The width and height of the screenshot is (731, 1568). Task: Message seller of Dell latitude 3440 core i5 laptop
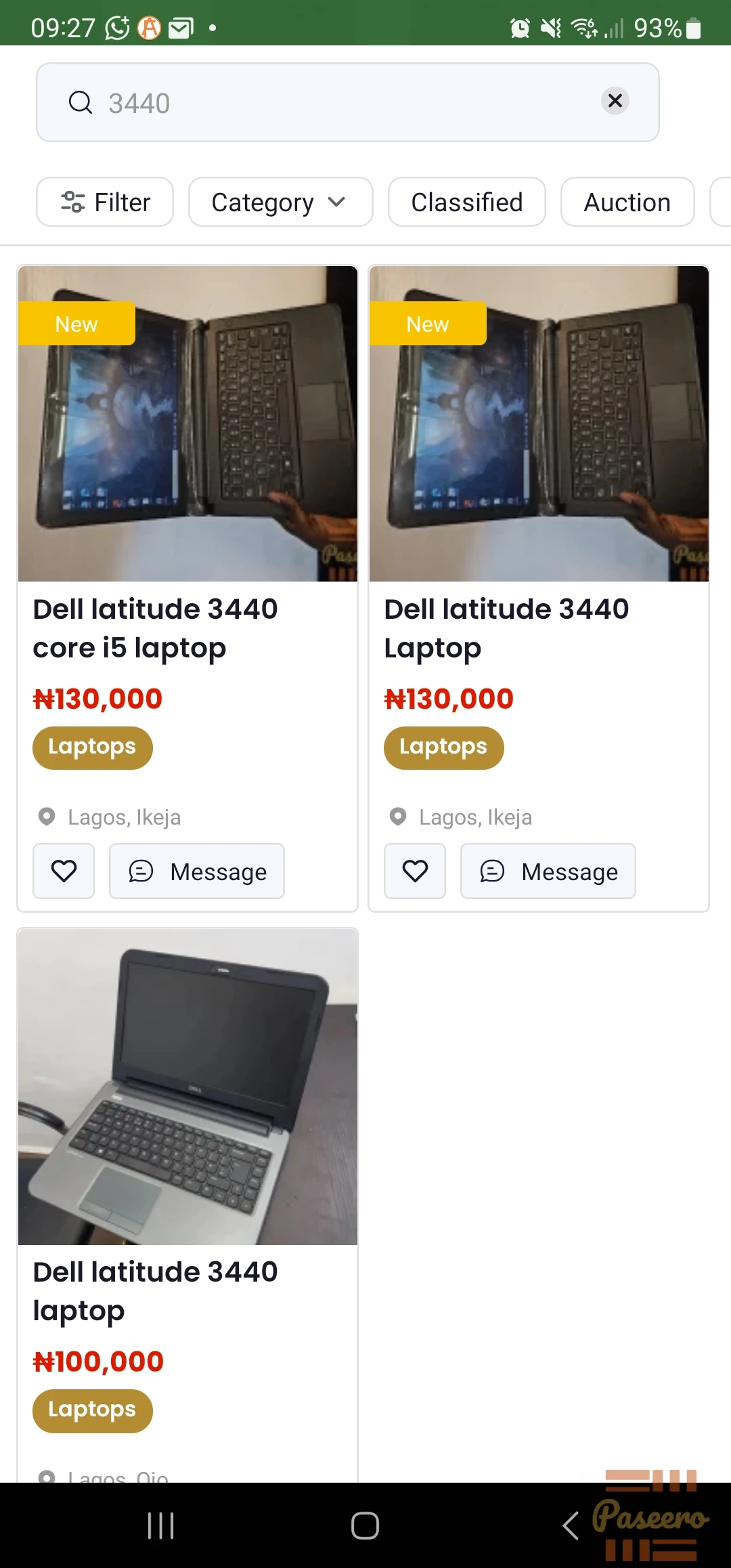197,871
